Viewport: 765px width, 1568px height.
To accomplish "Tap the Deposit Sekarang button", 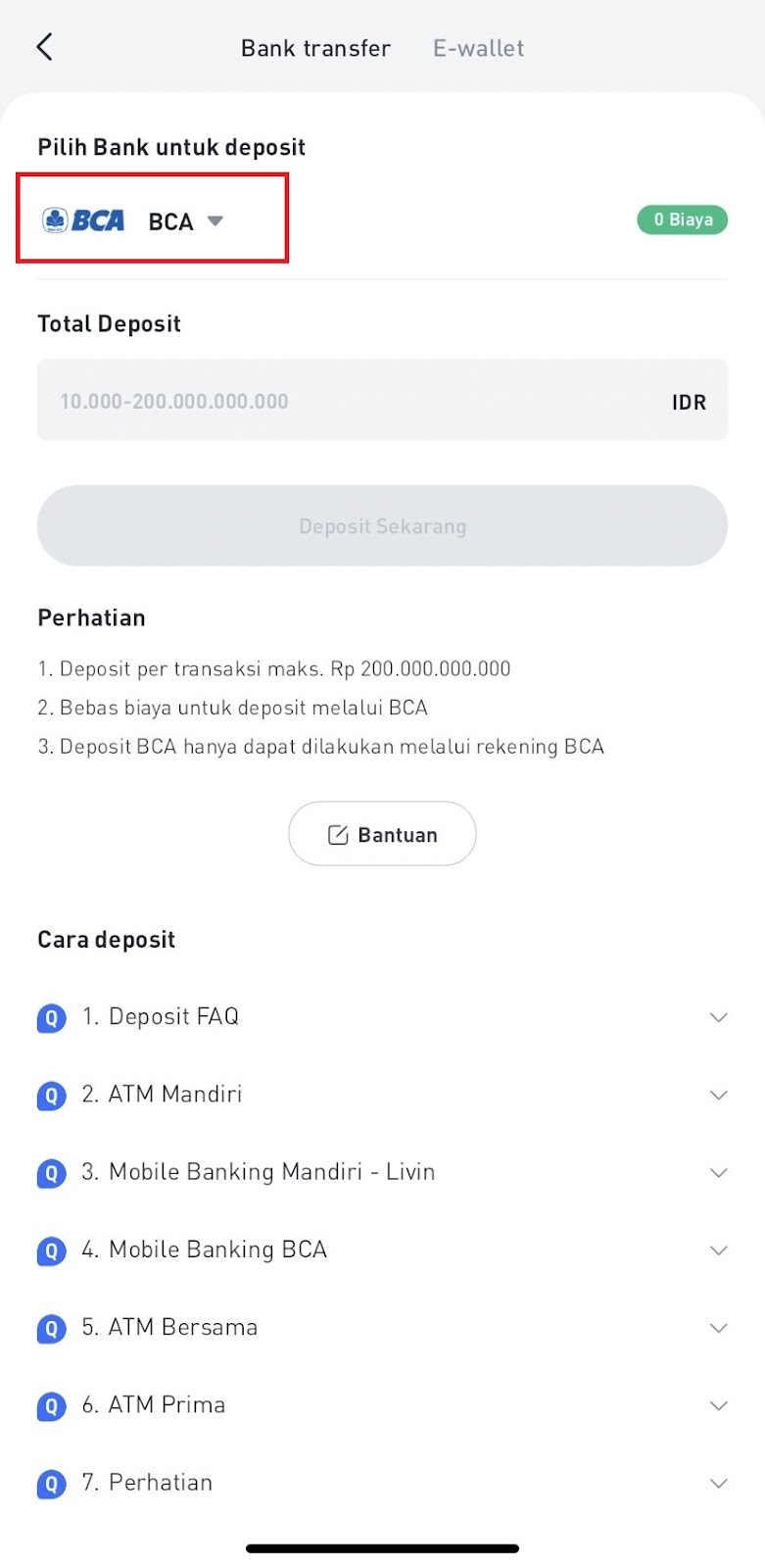I will pyautogui.click(x=382, y=526).
